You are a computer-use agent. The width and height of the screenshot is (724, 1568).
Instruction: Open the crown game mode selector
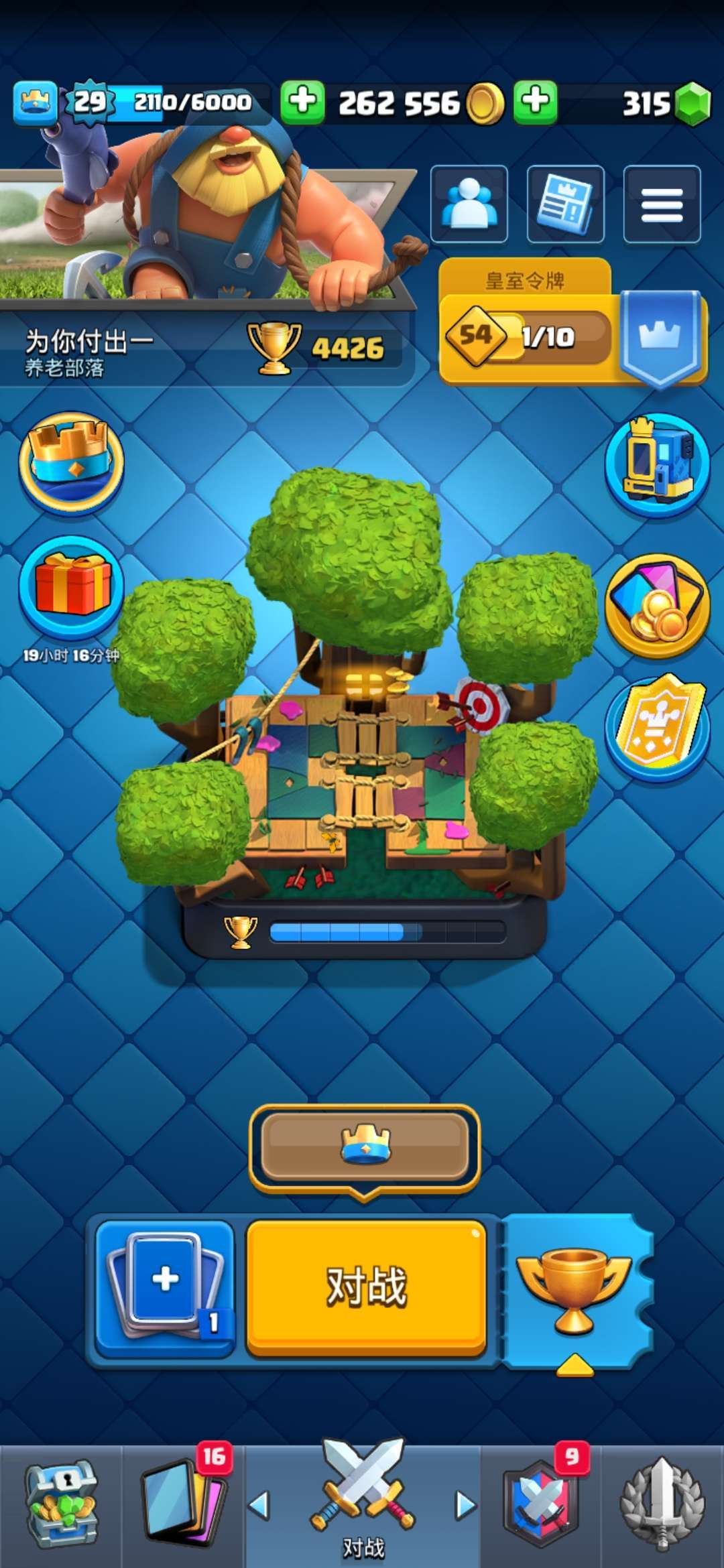point(364,1149)
